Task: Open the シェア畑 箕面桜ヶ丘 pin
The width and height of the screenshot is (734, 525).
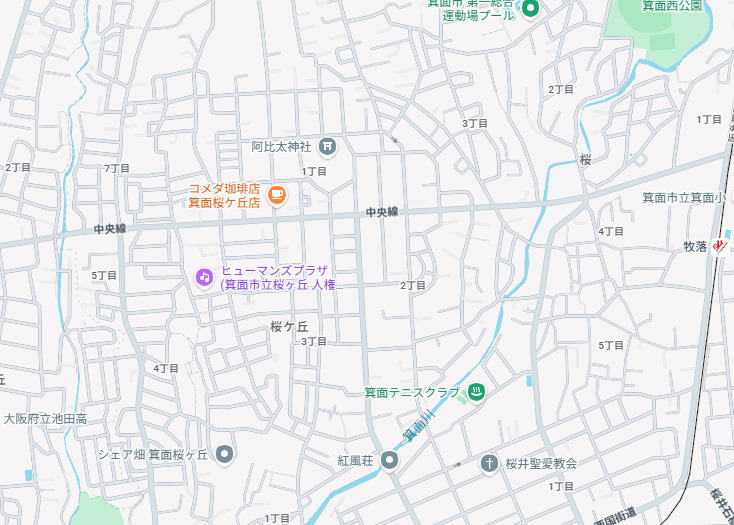Action: (x=225, y=455)
